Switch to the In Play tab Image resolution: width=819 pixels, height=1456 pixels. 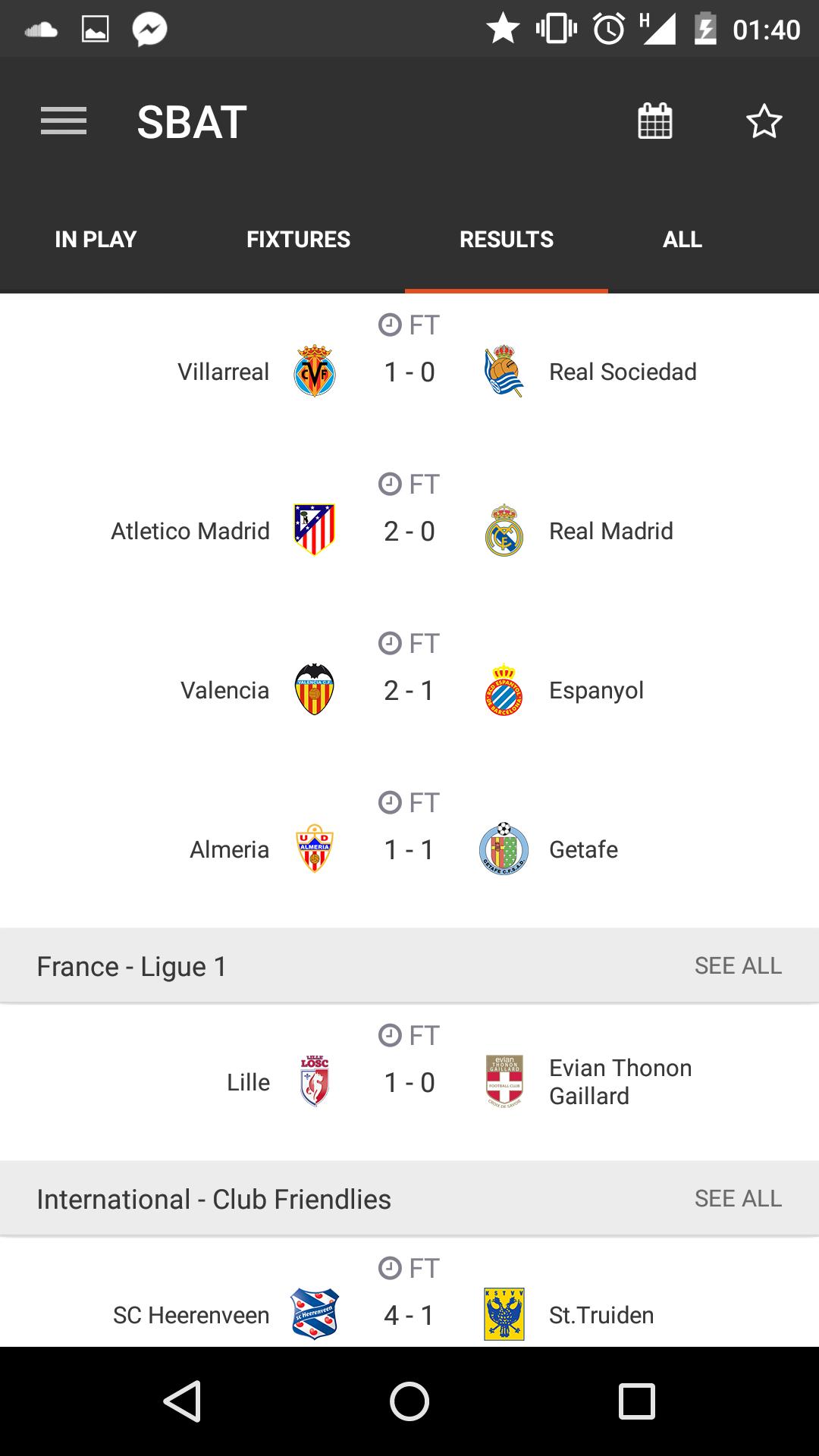click(96, 240)
